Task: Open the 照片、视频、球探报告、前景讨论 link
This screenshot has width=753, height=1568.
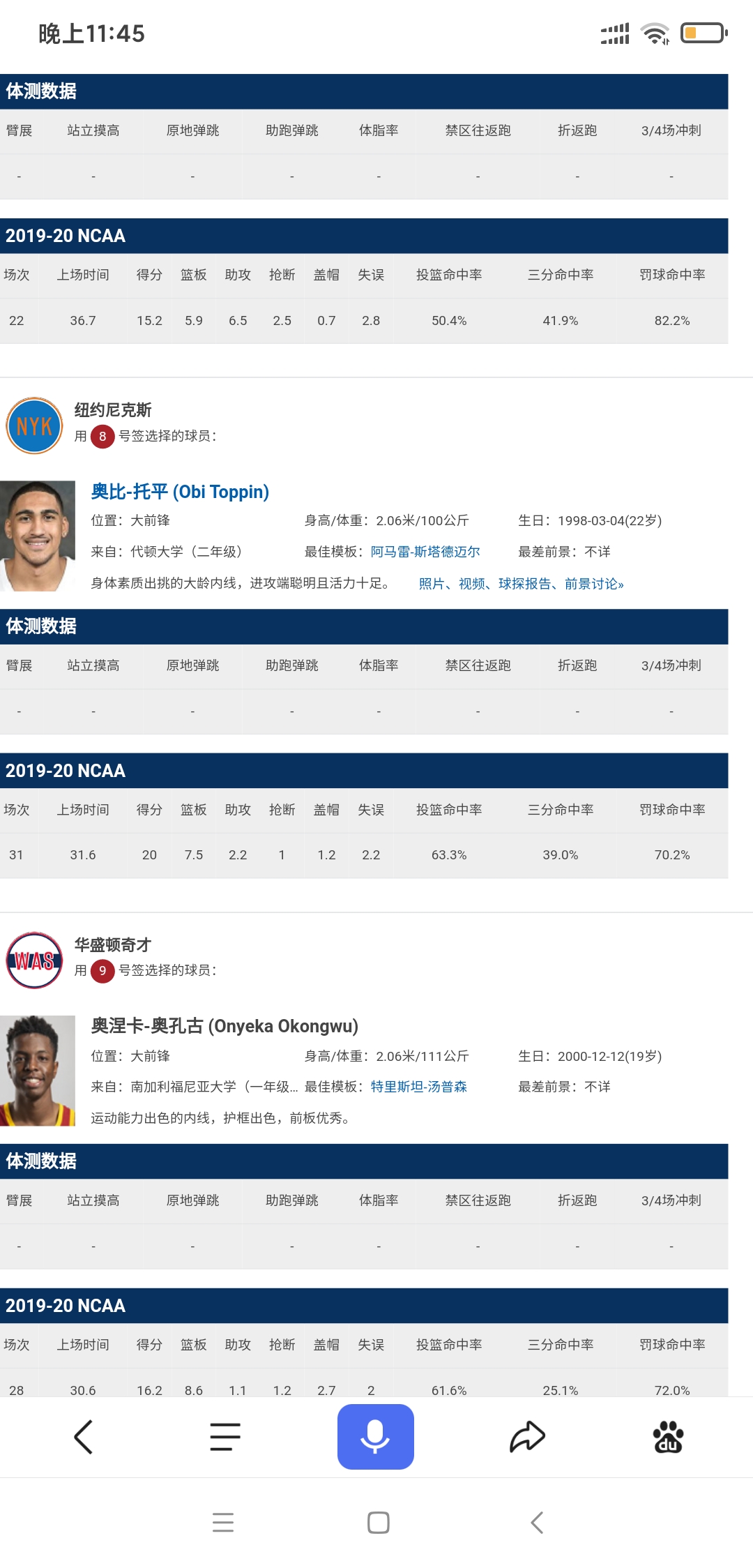Action: [x=521, y=584]
